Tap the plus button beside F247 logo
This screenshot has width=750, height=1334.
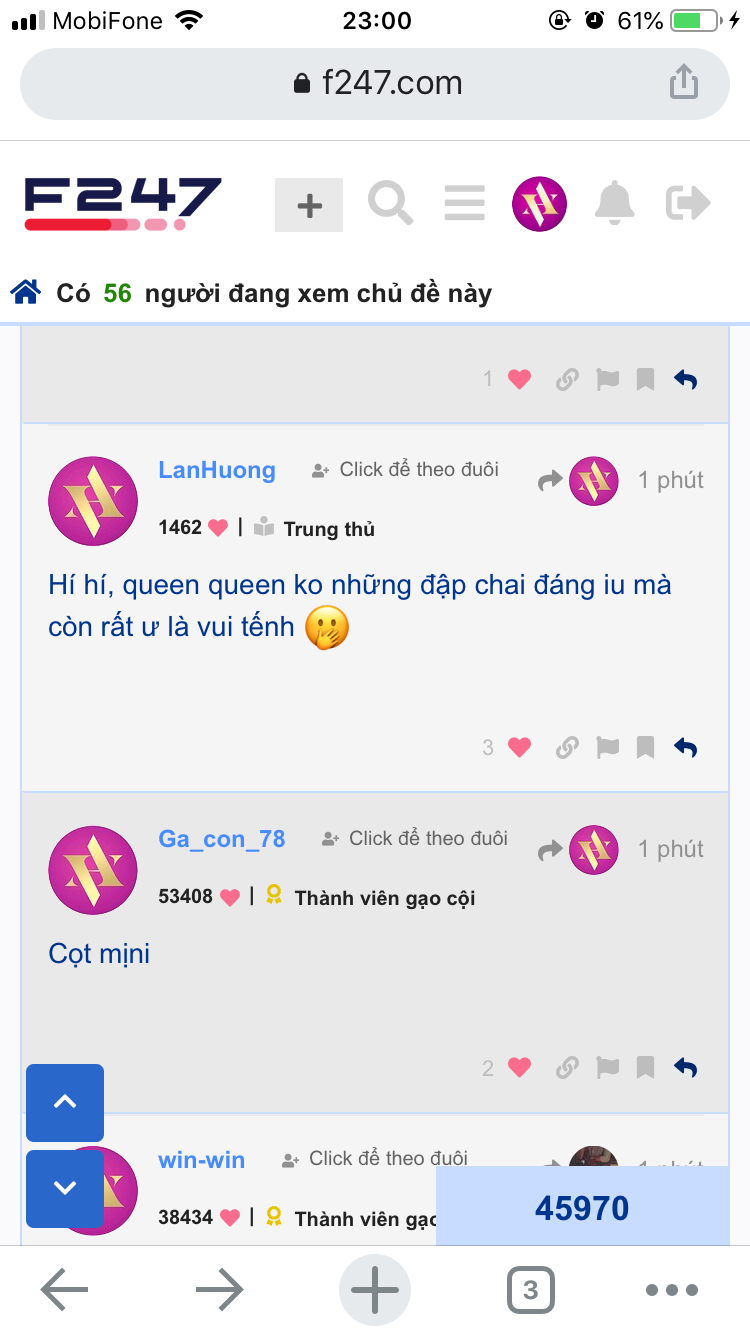(309, 206)
